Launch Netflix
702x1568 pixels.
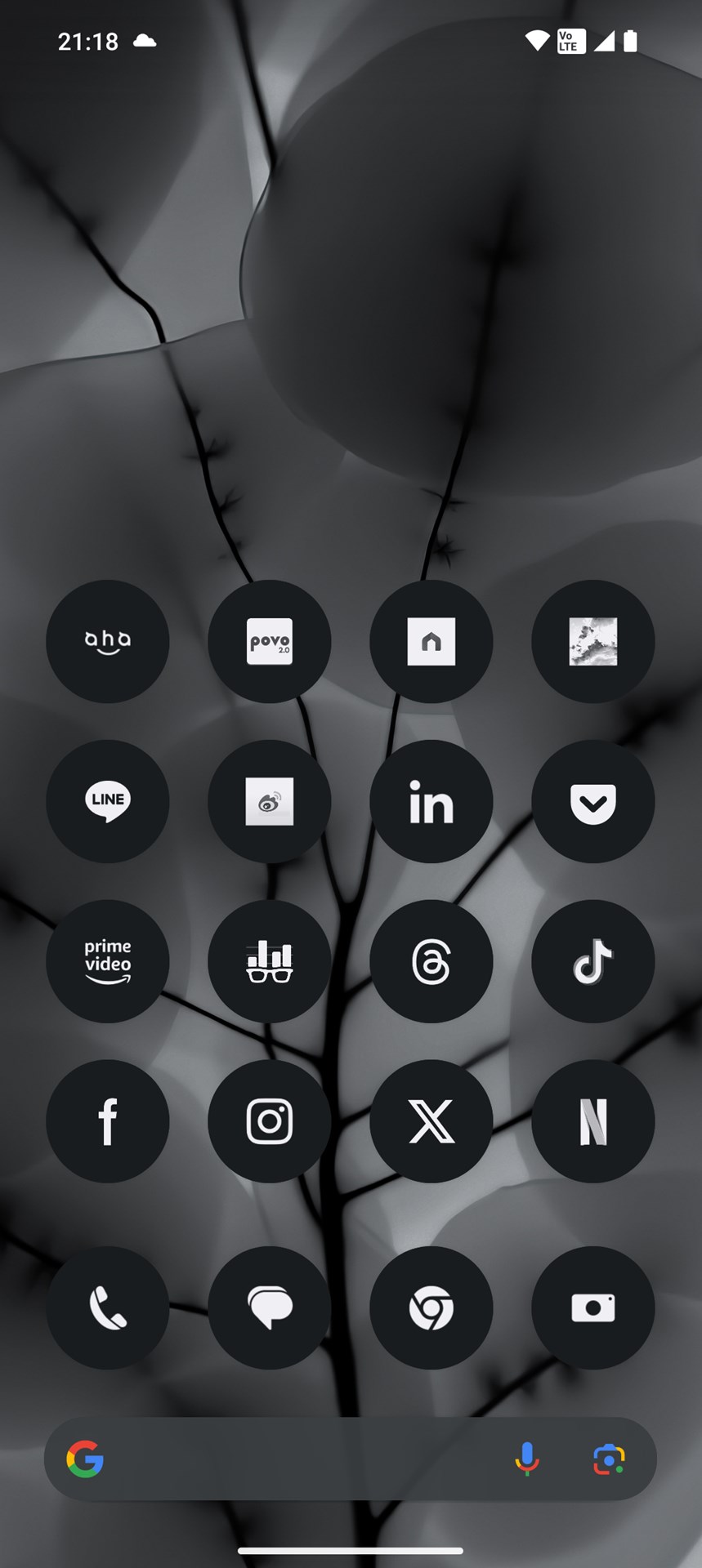click(x=592, y=1120)
